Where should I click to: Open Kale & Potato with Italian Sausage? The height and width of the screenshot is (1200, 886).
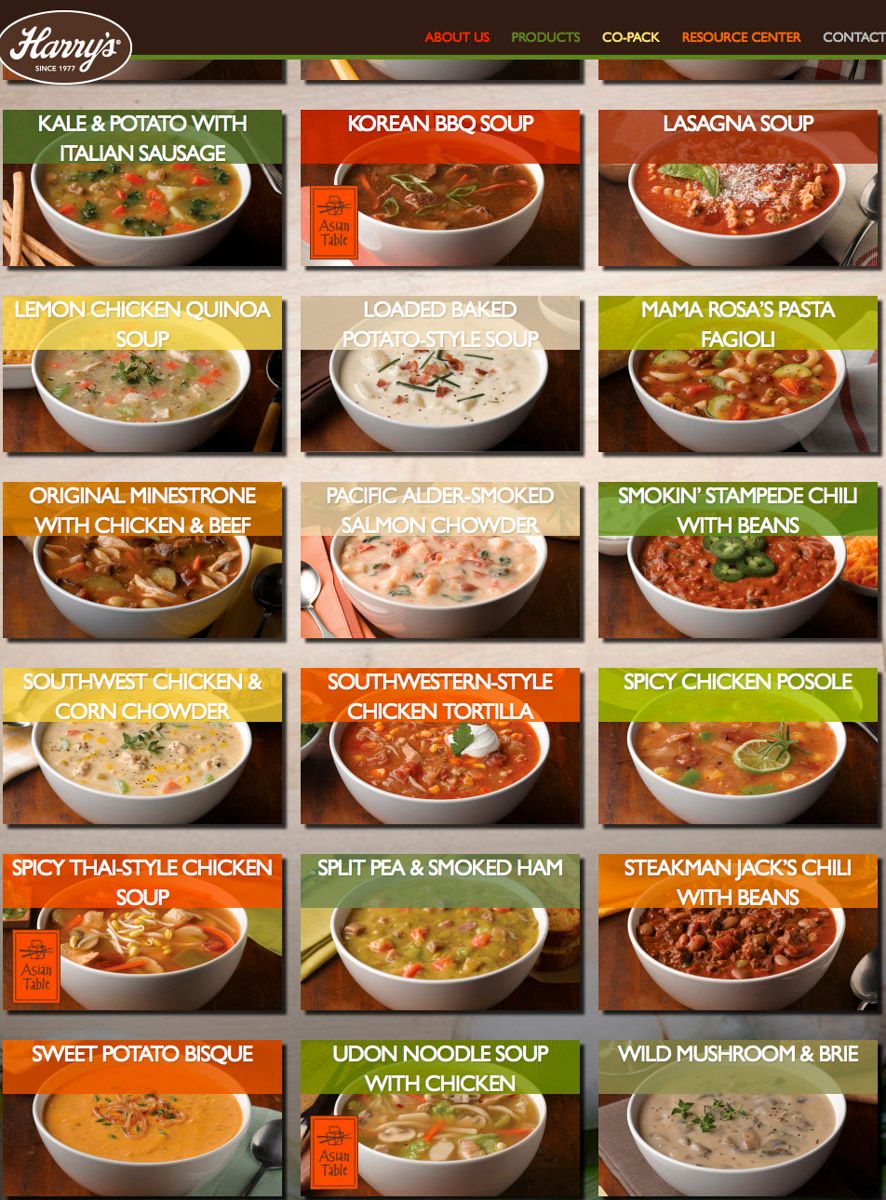tap(142, 188)
